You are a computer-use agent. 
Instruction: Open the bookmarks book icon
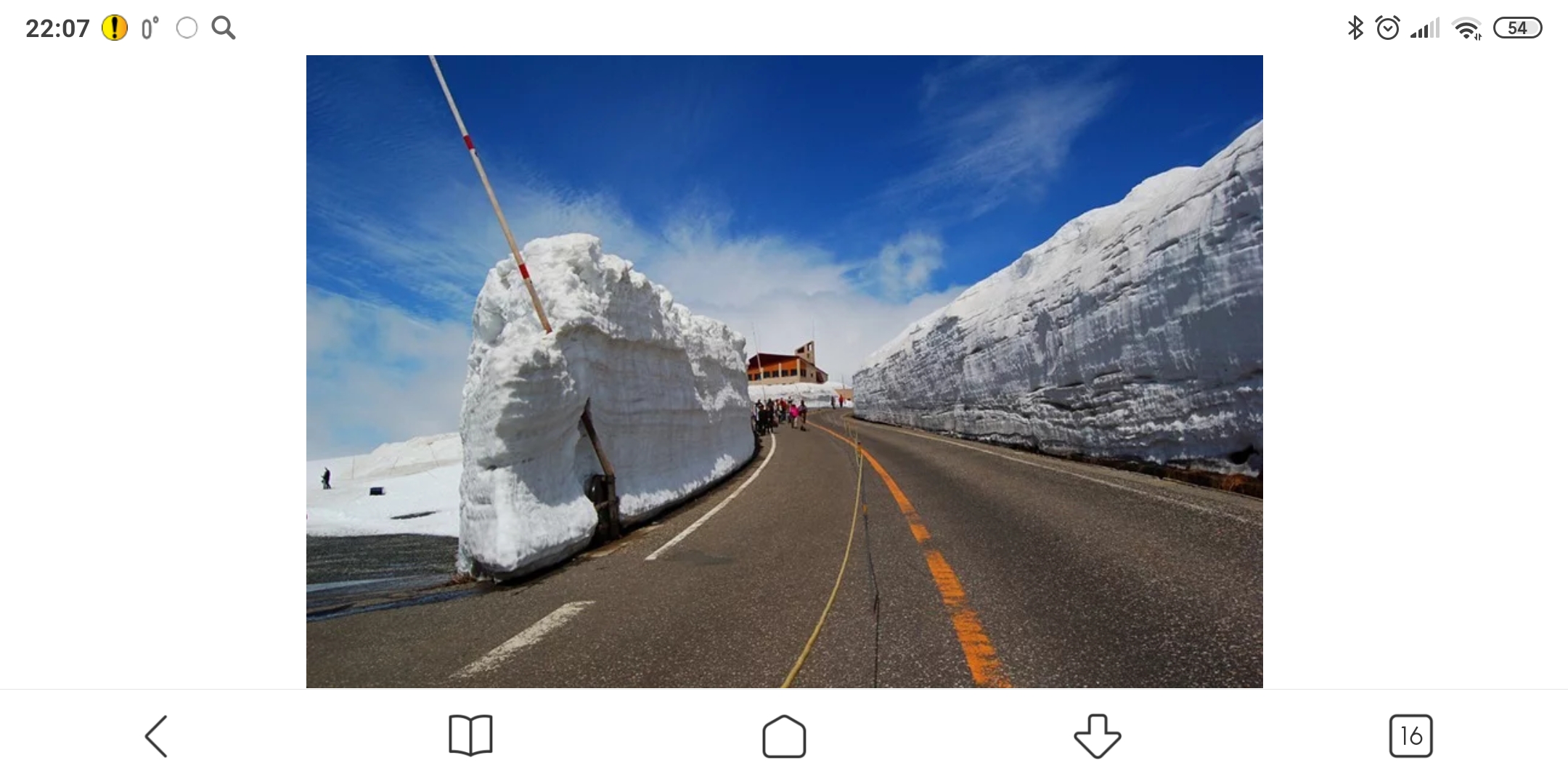click(470, 736)
